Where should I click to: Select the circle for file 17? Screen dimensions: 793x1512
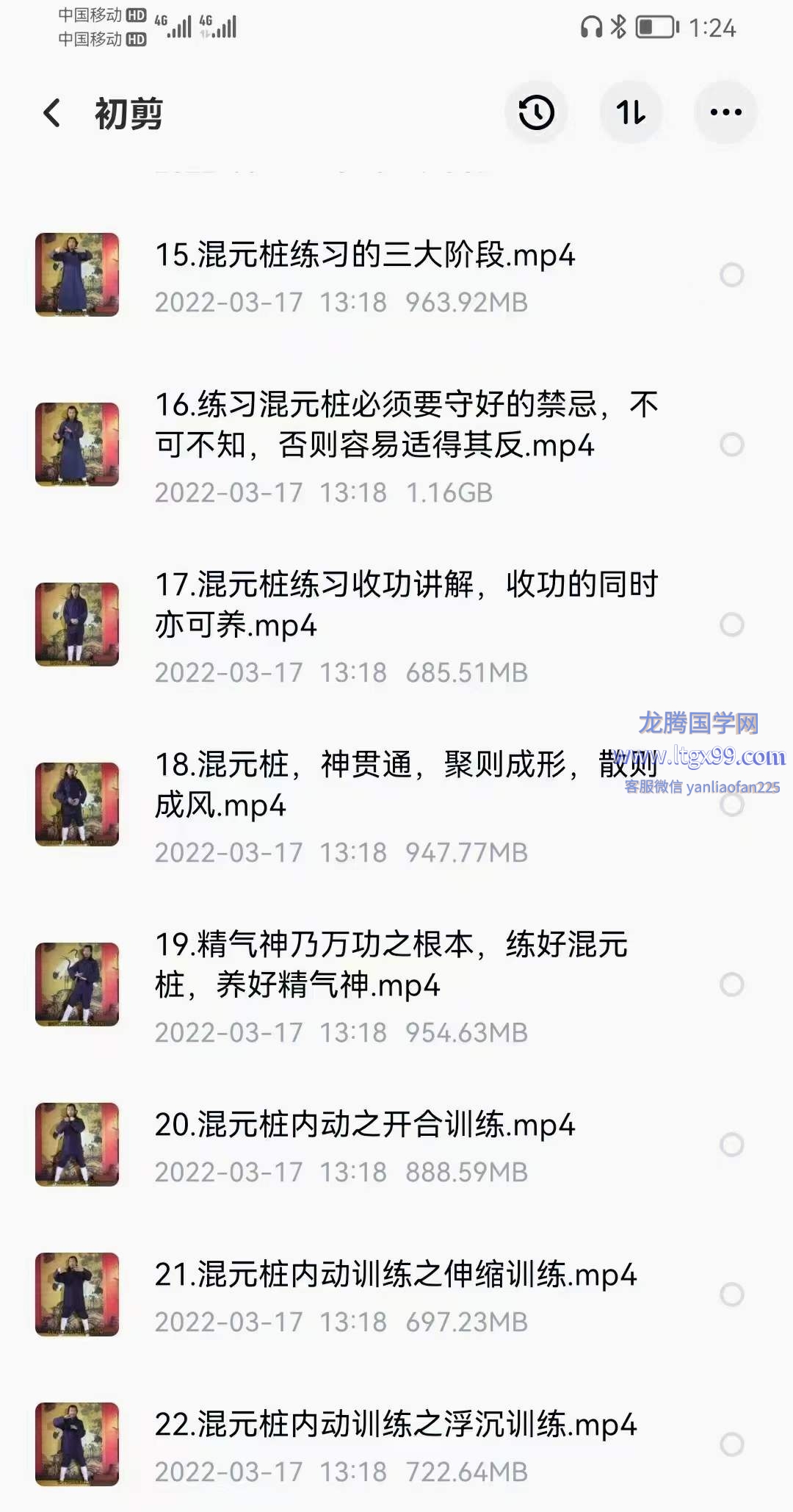pyautogui.click(x=731, y=624)
